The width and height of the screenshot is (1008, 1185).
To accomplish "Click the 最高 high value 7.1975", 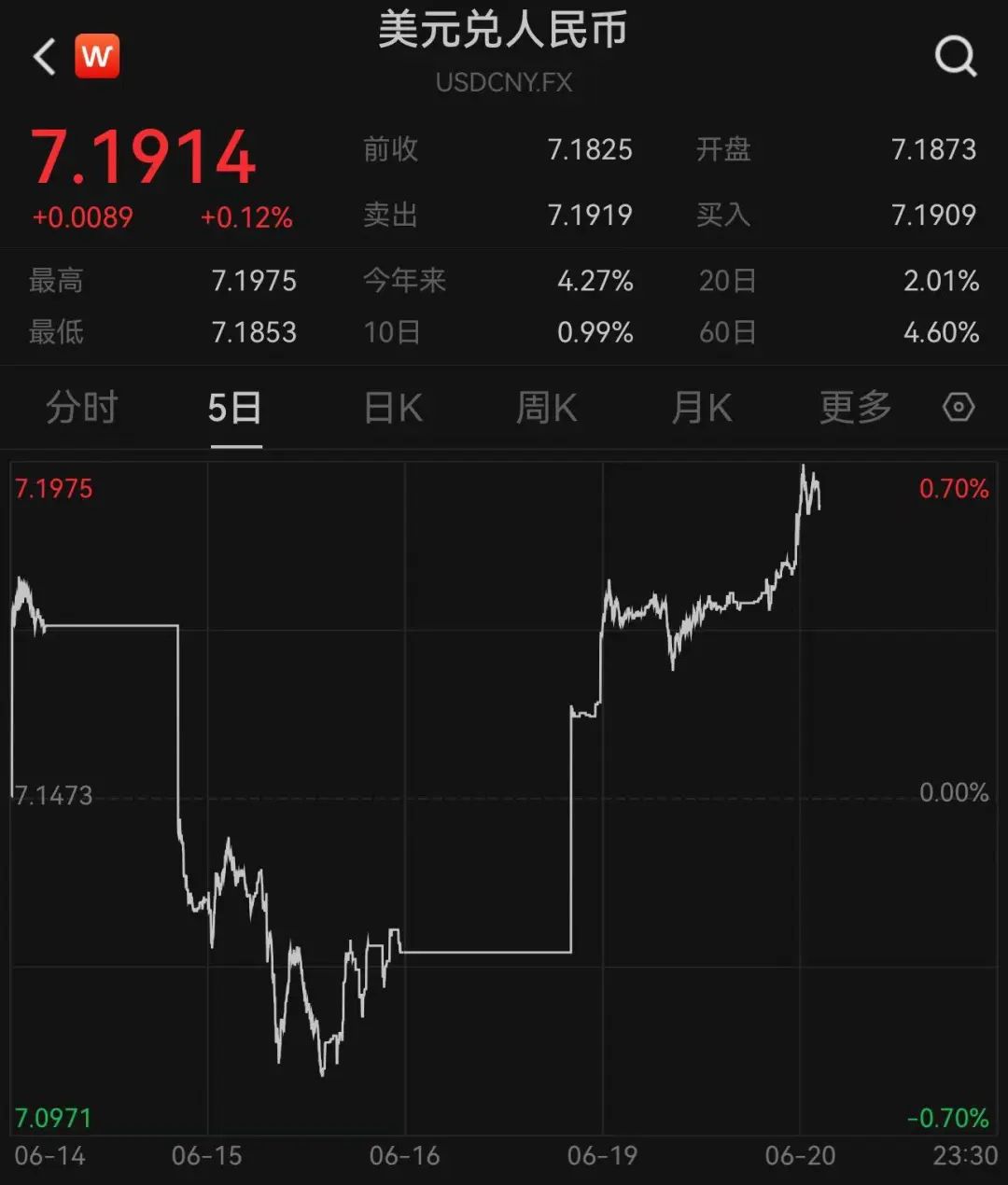I will coord(254,281).
